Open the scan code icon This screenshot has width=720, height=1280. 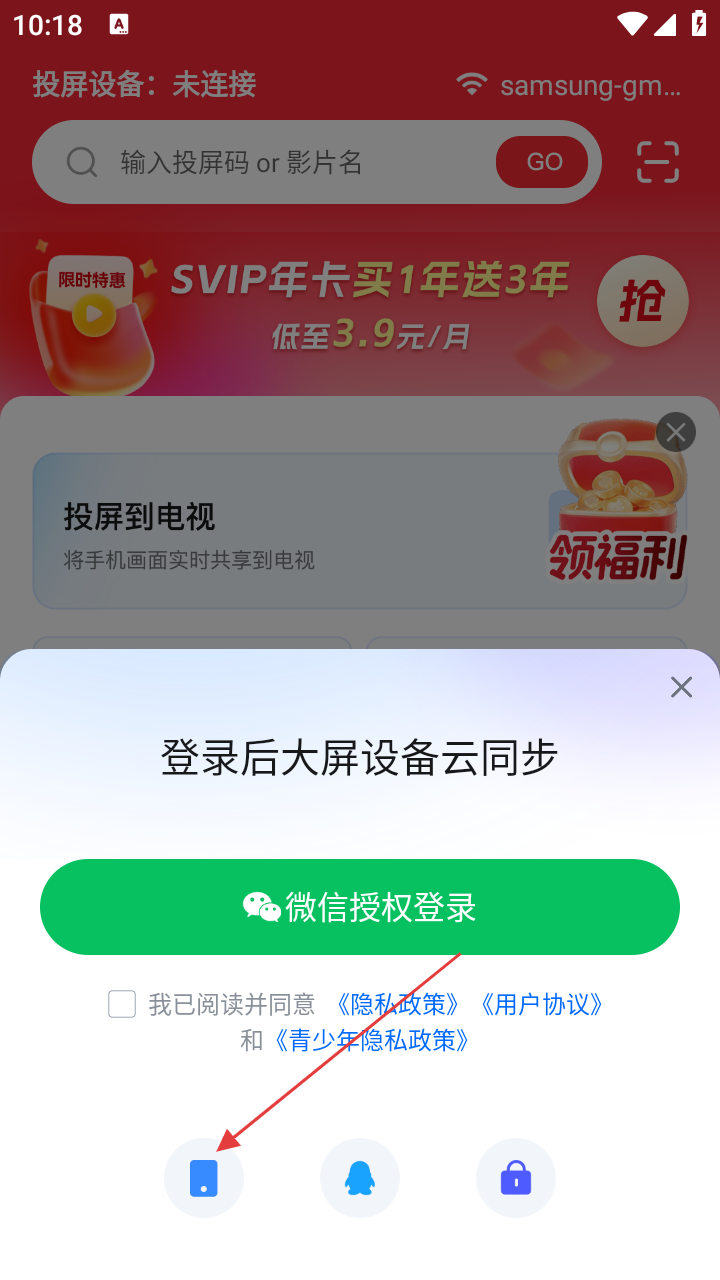point(658,162)
